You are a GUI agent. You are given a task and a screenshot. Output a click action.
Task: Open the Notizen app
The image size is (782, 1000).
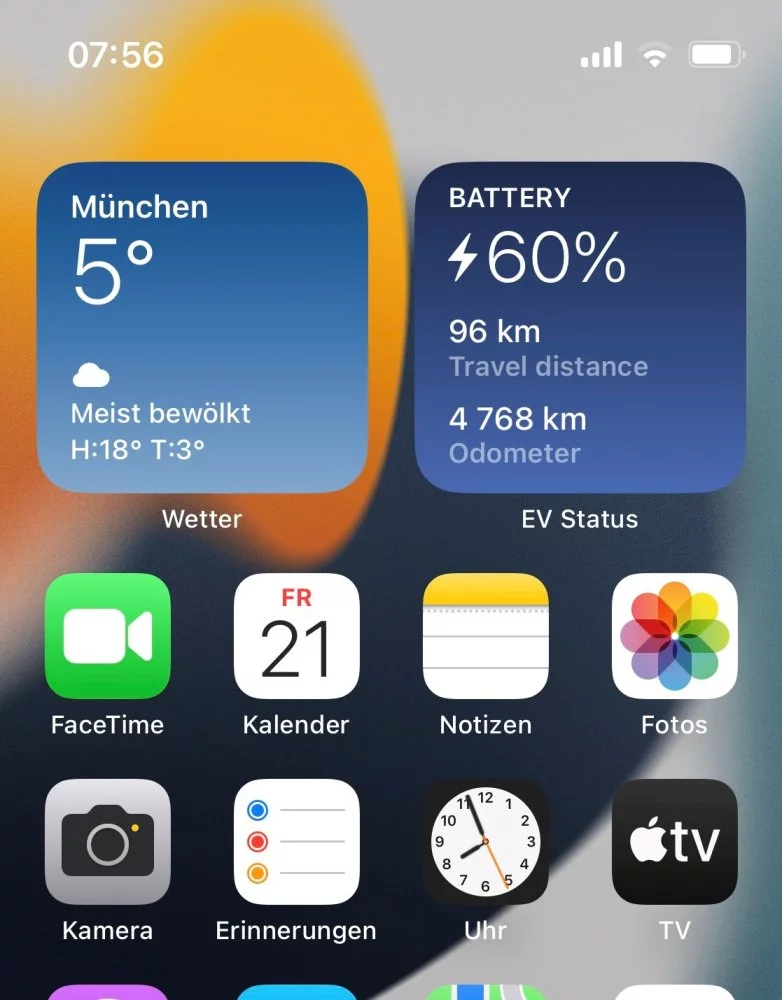point(486,636)
